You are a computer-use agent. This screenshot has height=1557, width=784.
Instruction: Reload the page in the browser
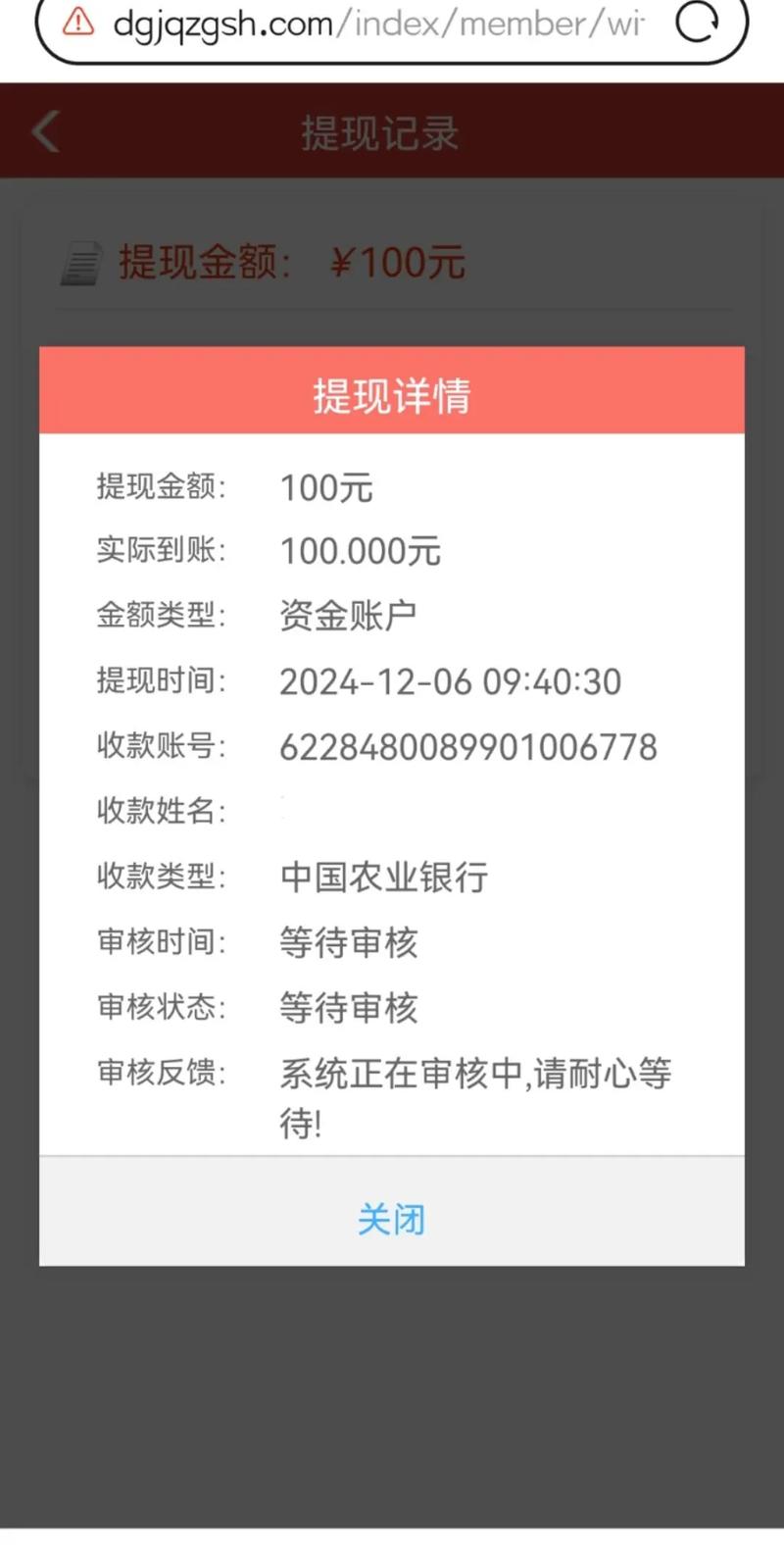(x=698, y=22)
